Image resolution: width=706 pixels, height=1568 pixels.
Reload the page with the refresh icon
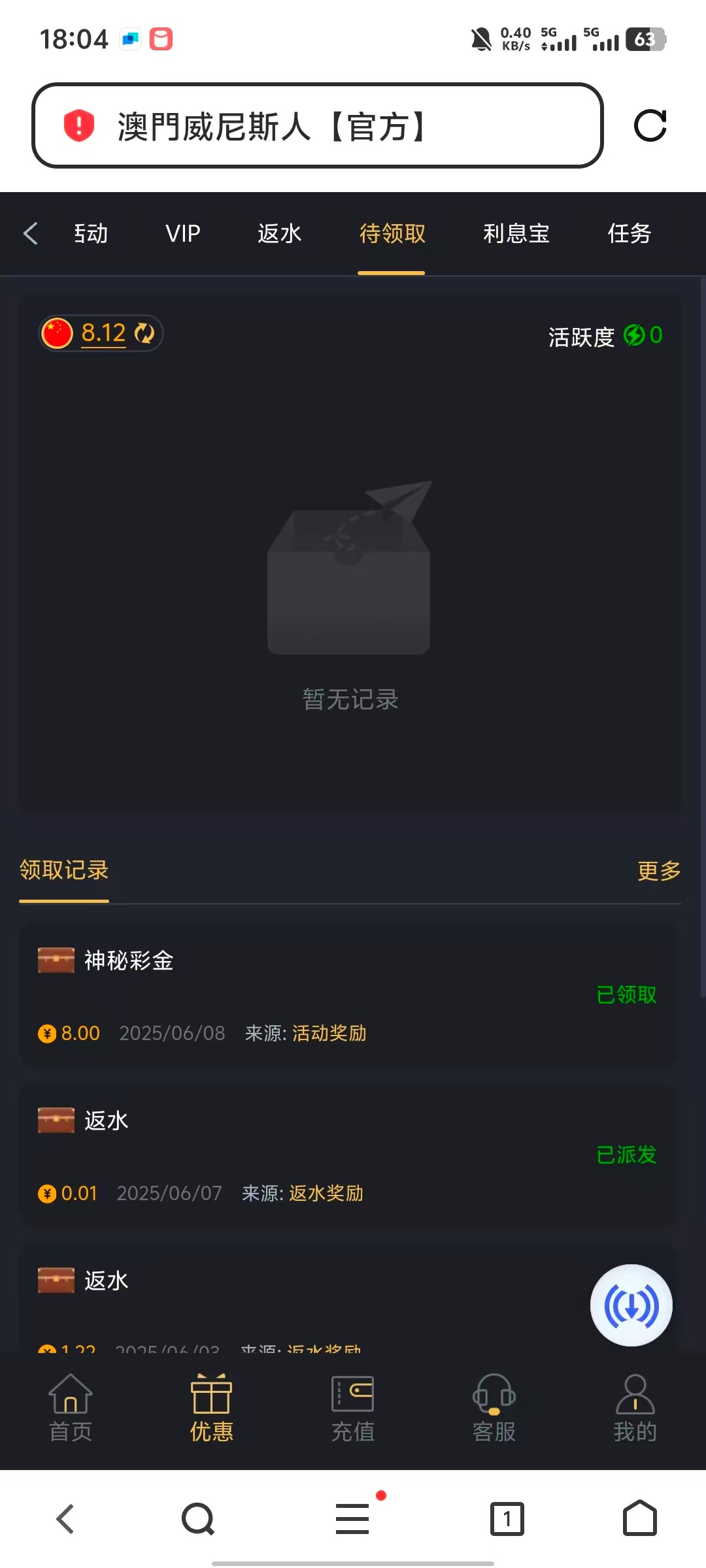point(650,125)
